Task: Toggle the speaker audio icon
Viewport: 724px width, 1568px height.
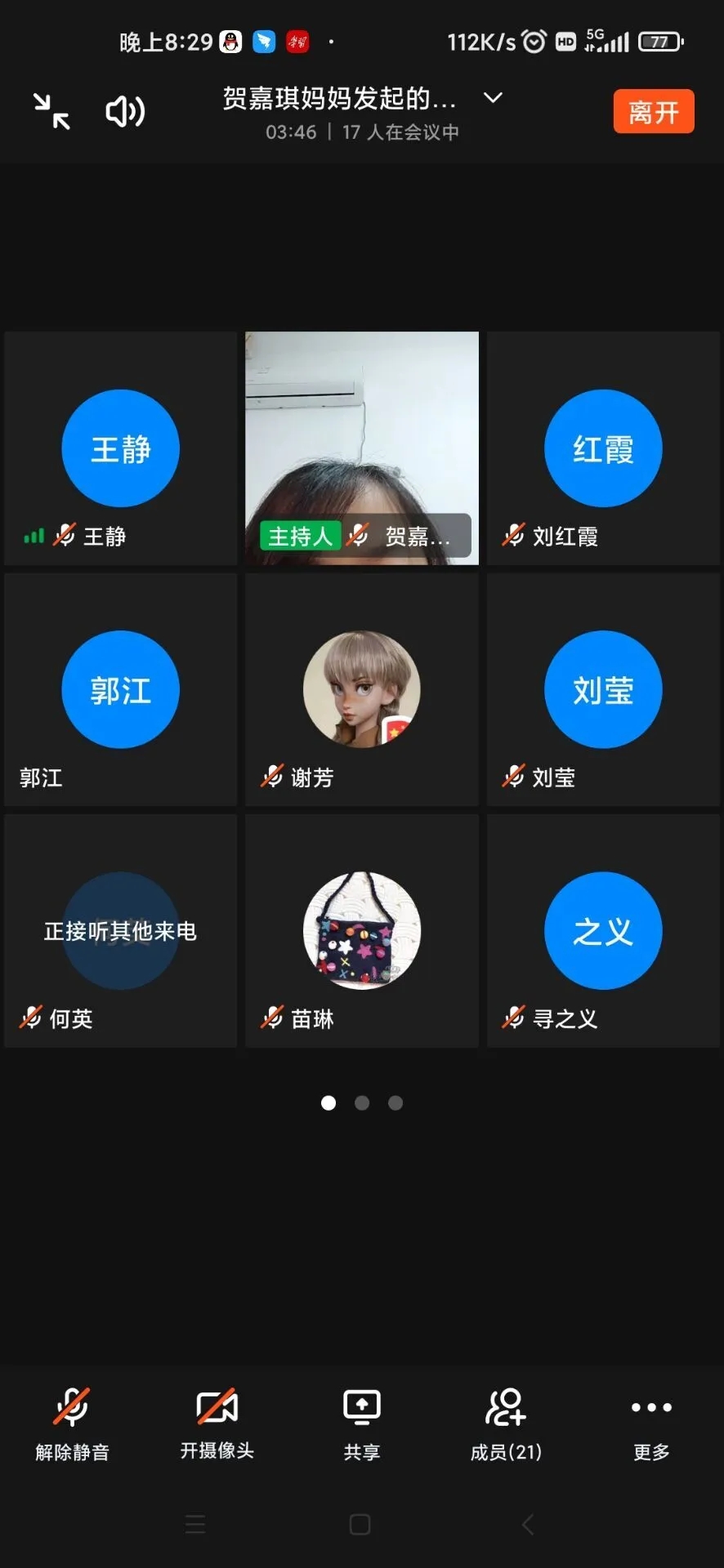Action: tap(125, 111)
